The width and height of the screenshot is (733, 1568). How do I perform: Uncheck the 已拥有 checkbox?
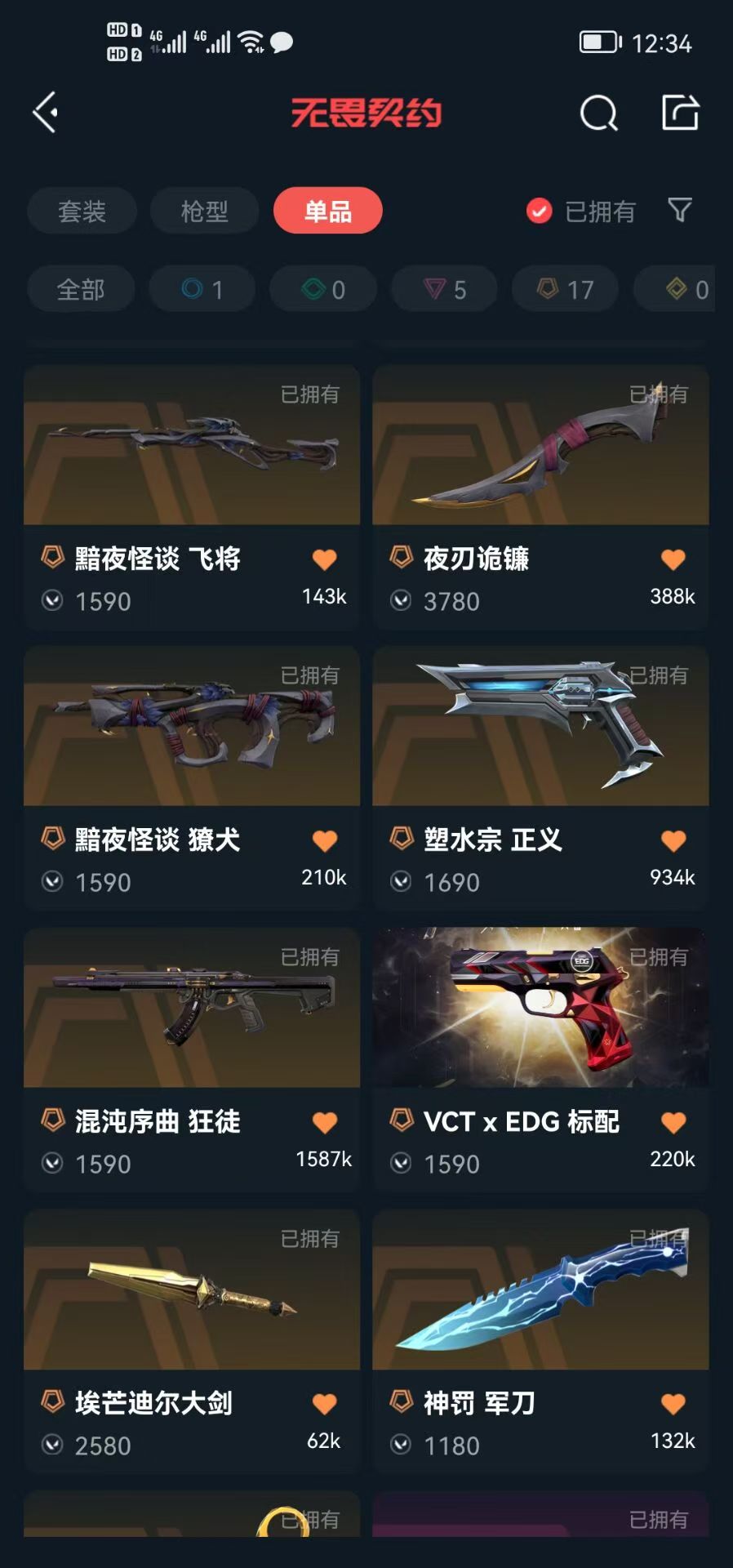tap(539, 212)
